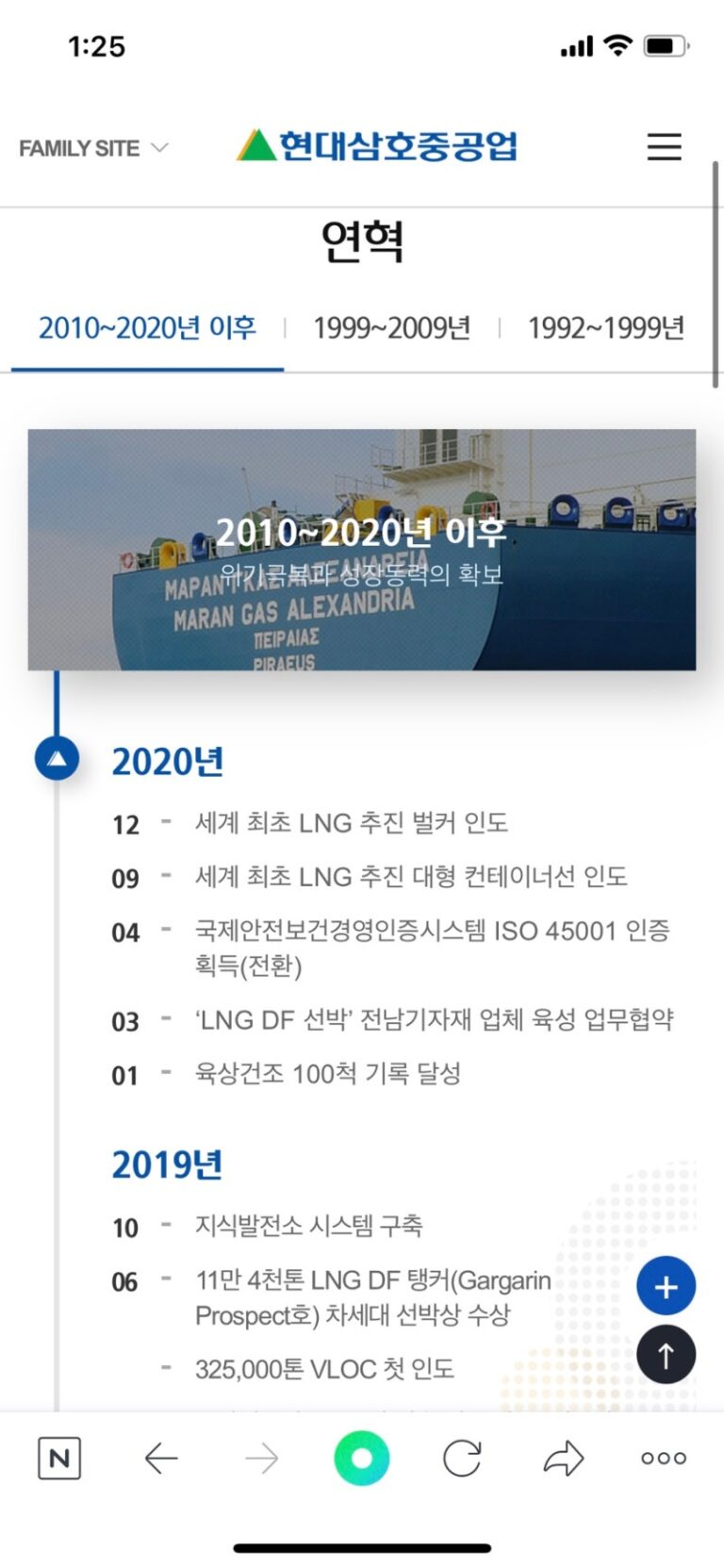Select the 2010~2020년 이후 tab
This screenshot has width=724, height=1568.
point(147,328)
